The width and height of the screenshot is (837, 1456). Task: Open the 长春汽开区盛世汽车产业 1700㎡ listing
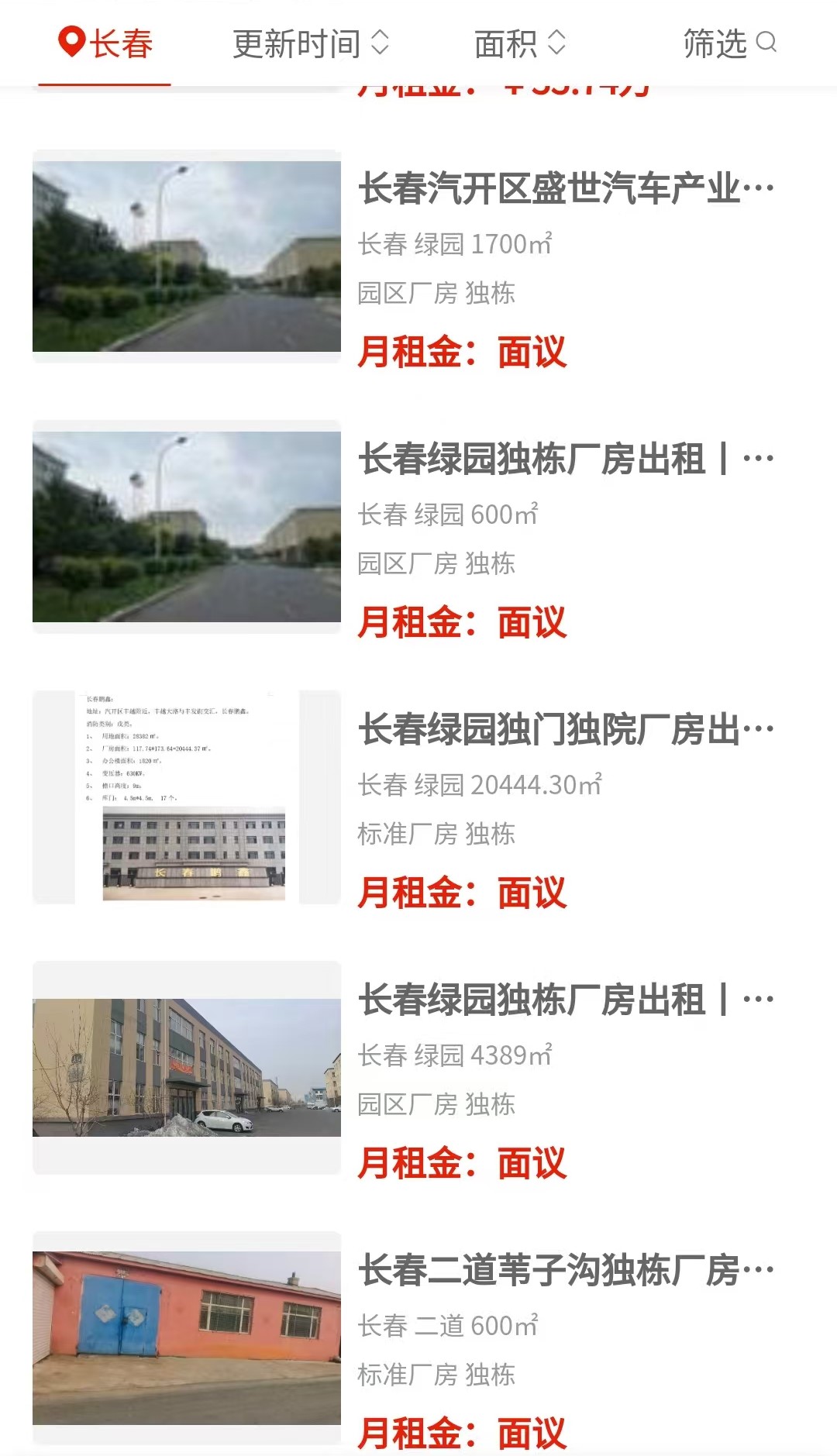[x=566, y=188]
